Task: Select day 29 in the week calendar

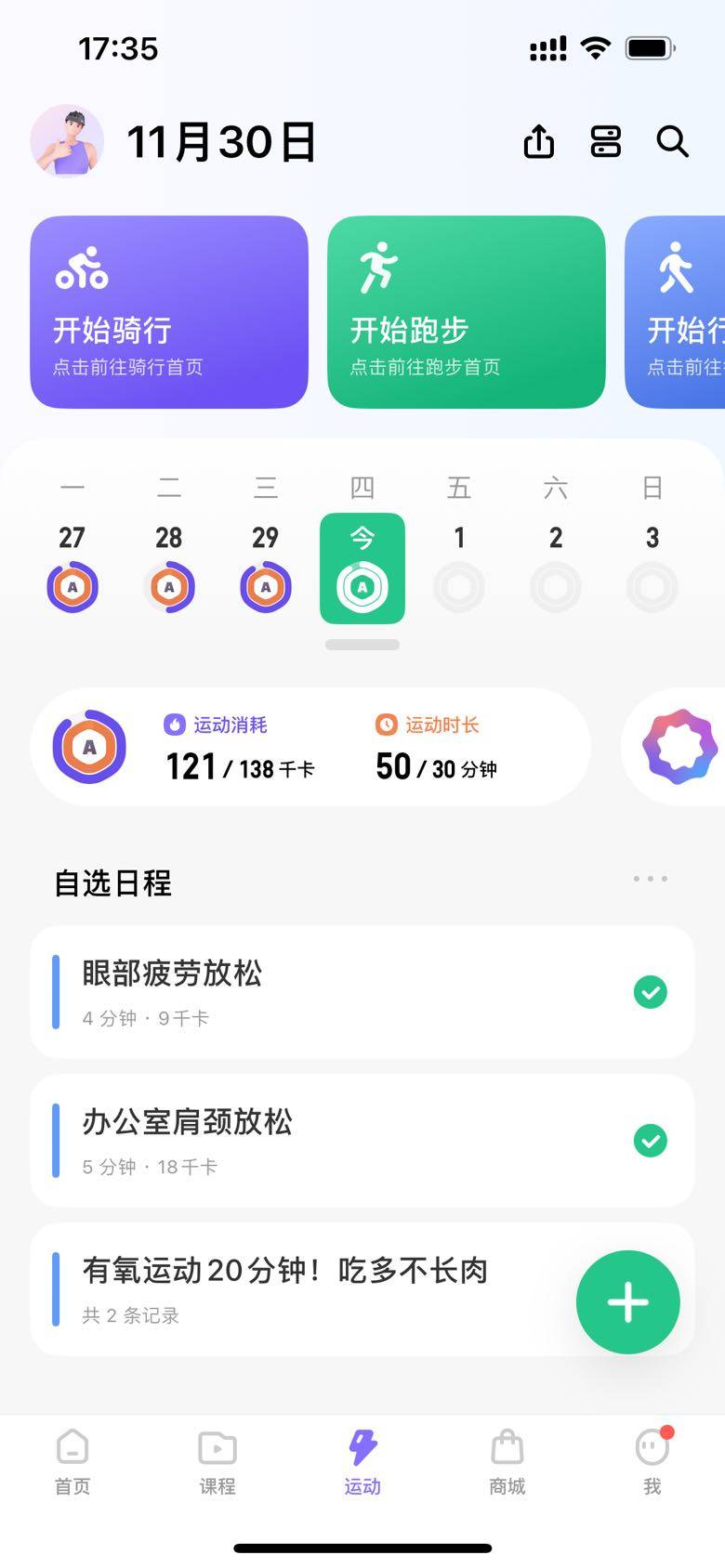Action: point(266,568)
